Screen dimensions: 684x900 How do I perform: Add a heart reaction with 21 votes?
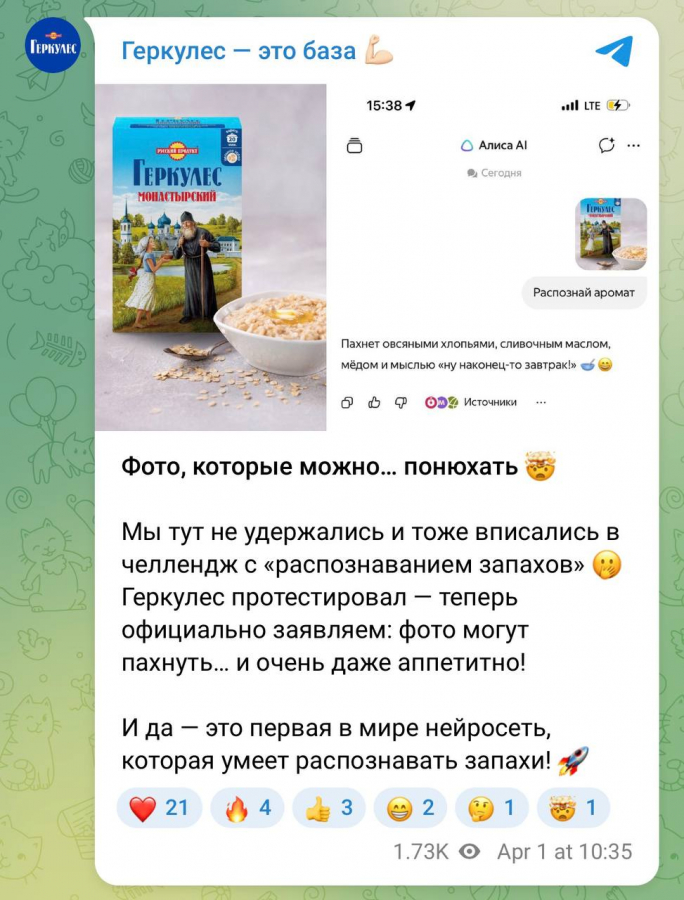[x=159, y=808]
